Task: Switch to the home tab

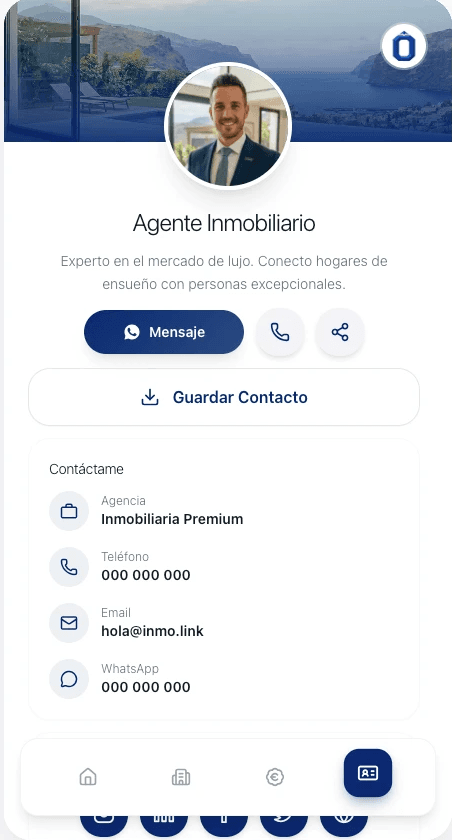Action: [x=88, y=776]
